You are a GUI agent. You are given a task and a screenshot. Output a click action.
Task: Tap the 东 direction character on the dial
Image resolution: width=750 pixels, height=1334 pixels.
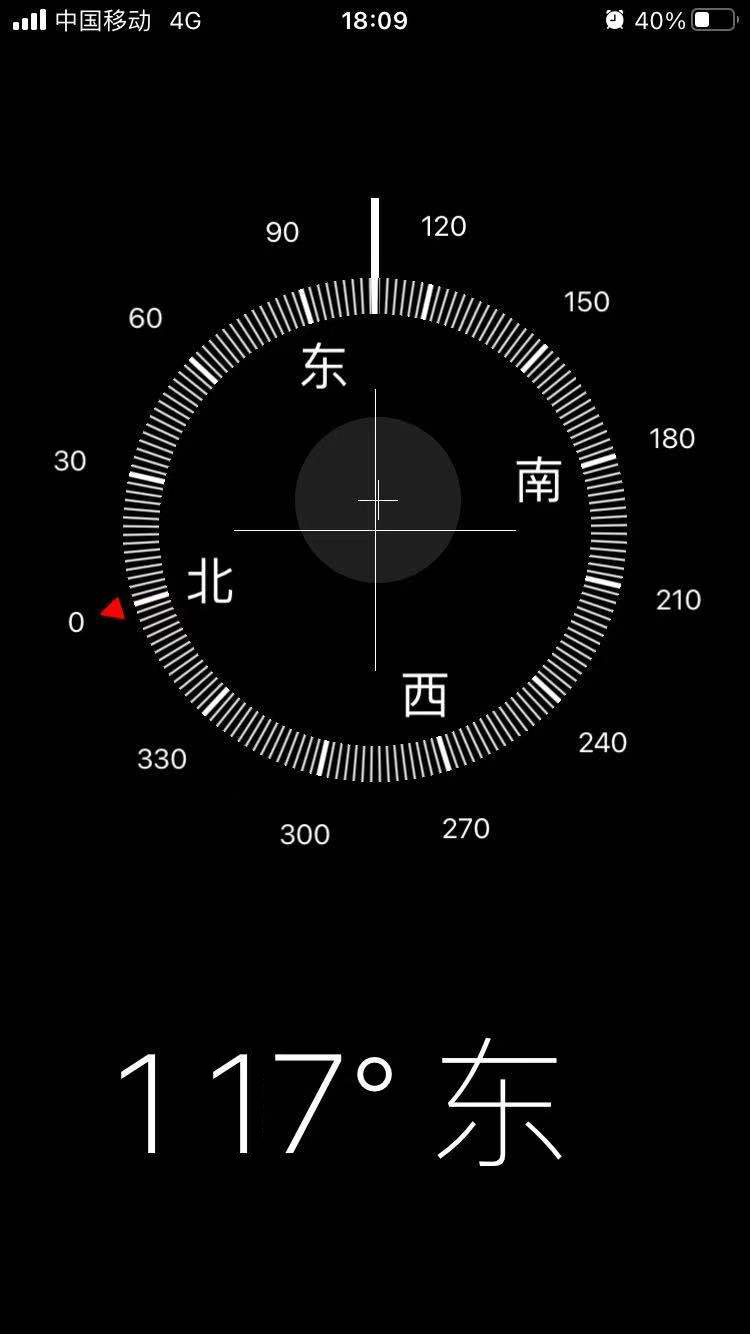click(322, 368)
